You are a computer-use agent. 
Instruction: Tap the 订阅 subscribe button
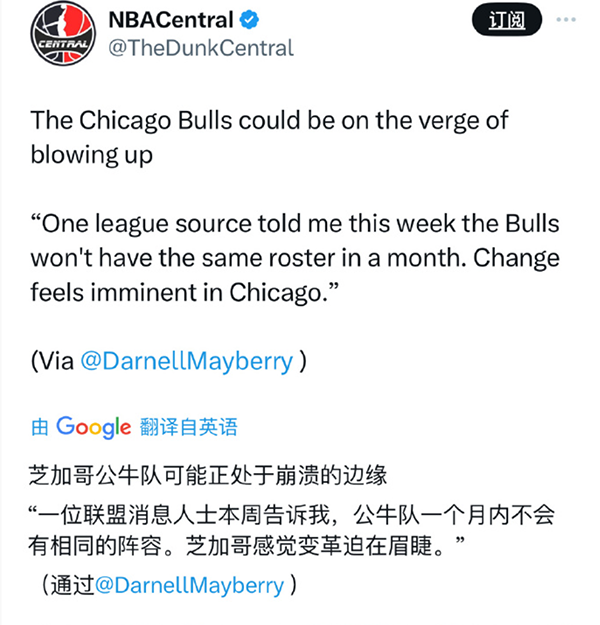(504, 22)
